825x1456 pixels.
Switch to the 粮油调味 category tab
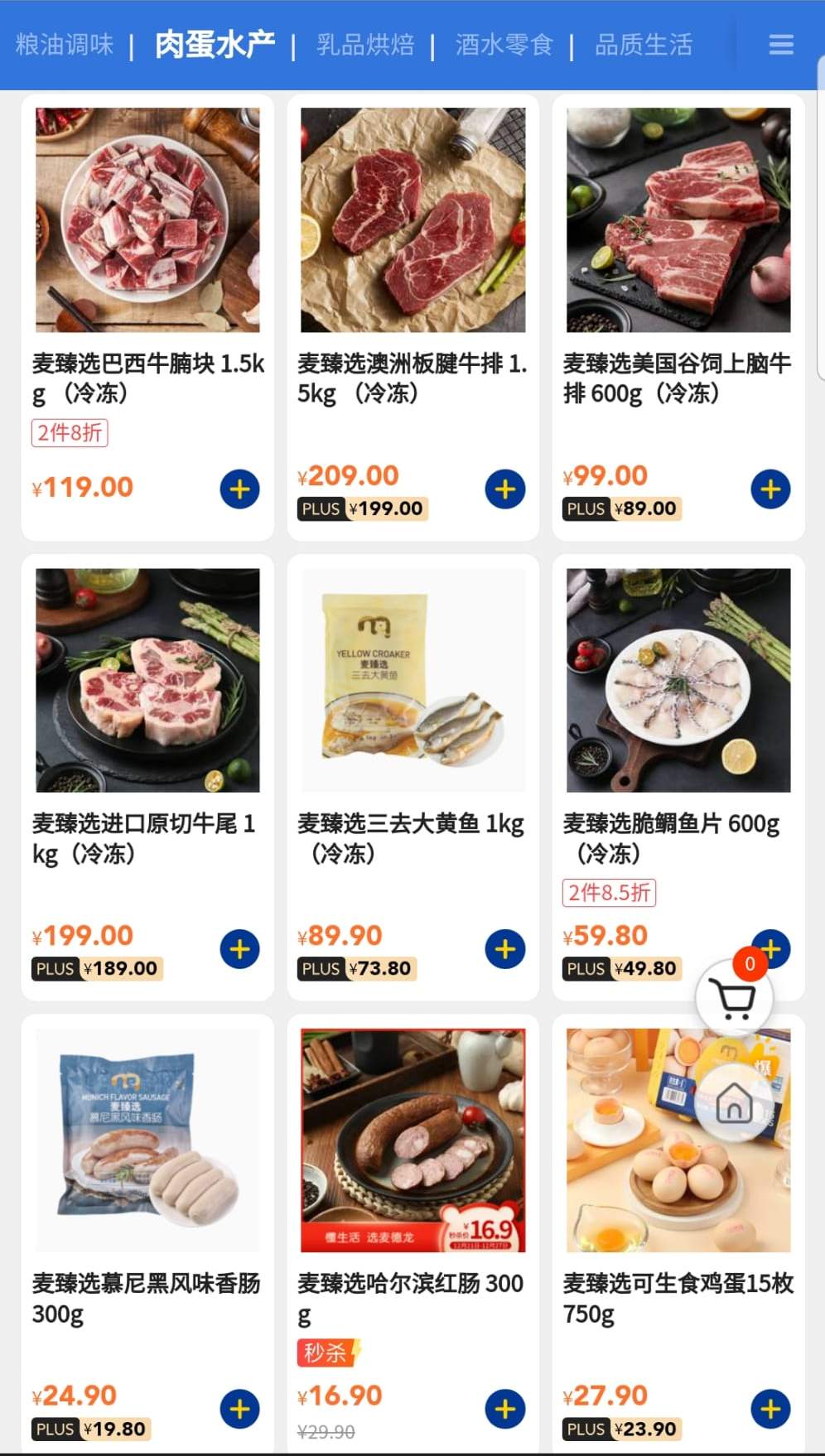pyautogui.click(x=64, y=45)
